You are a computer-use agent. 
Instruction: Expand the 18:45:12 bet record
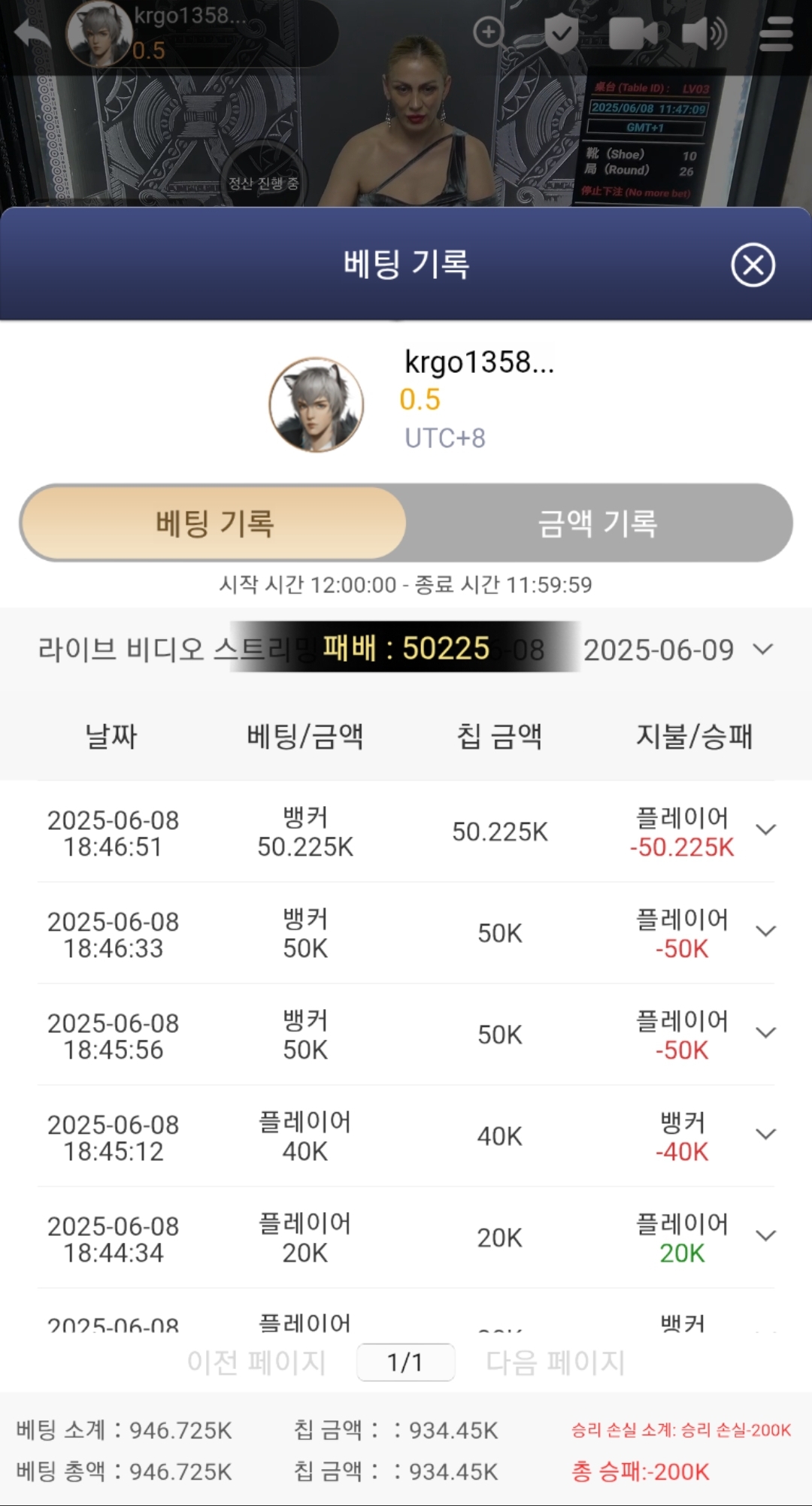pos(765,1135)
